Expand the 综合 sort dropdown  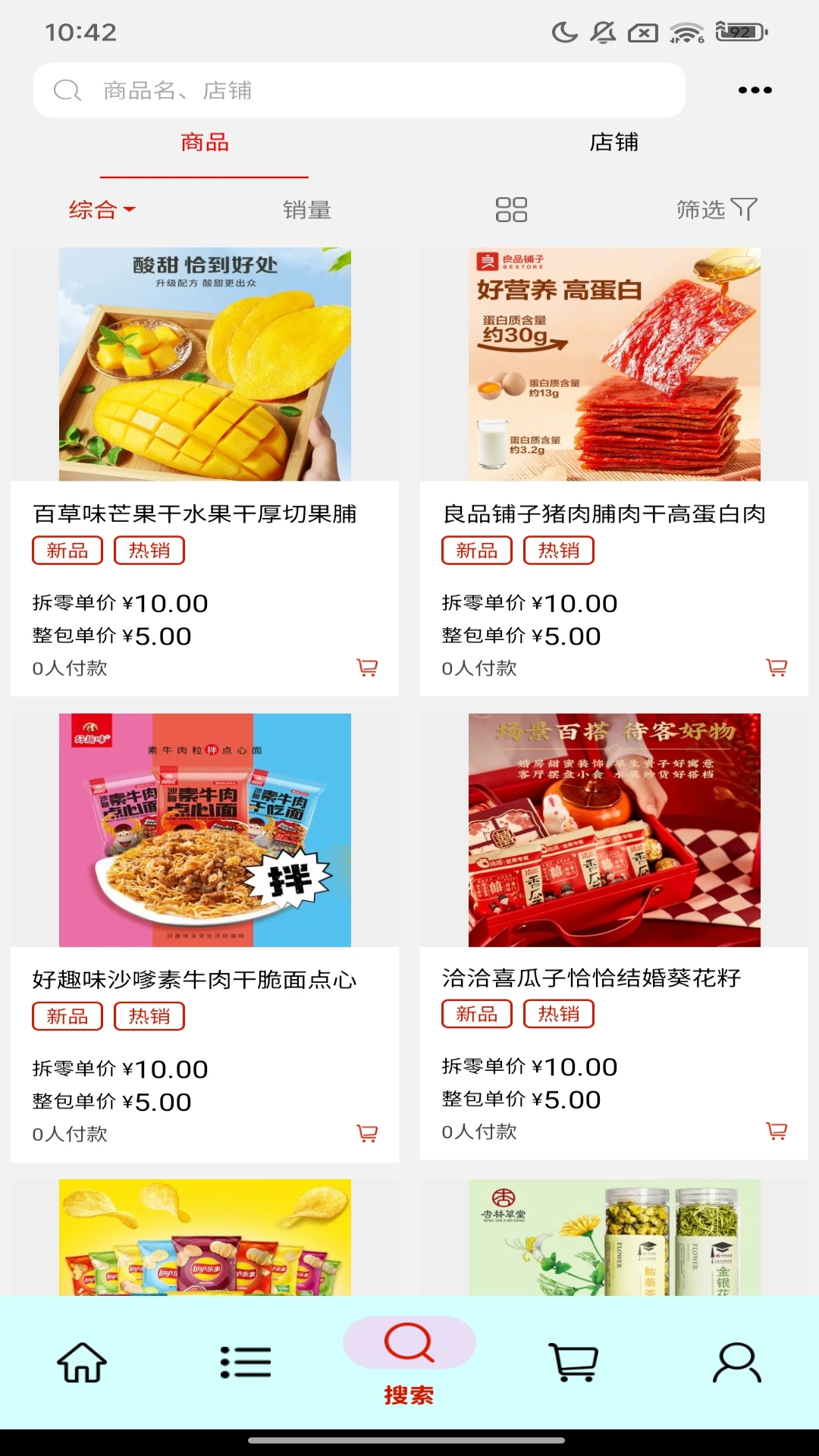102,209
